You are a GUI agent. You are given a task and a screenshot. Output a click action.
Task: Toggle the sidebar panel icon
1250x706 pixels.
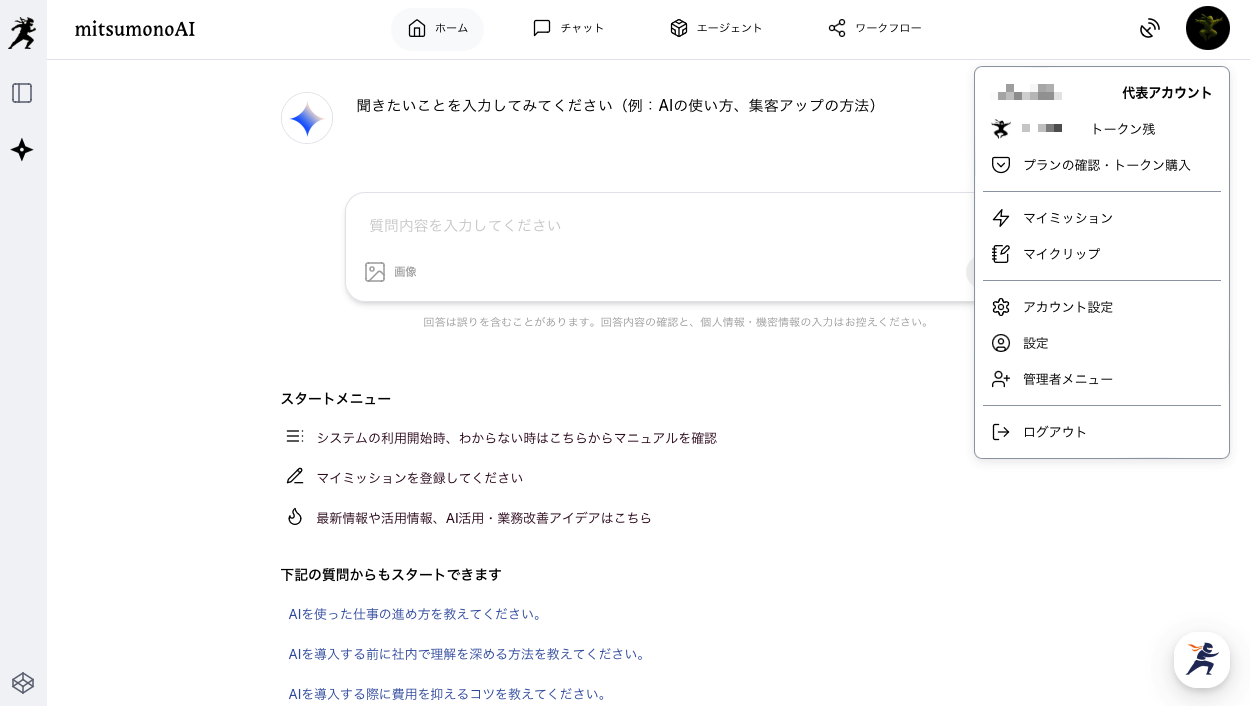[22, 93]
